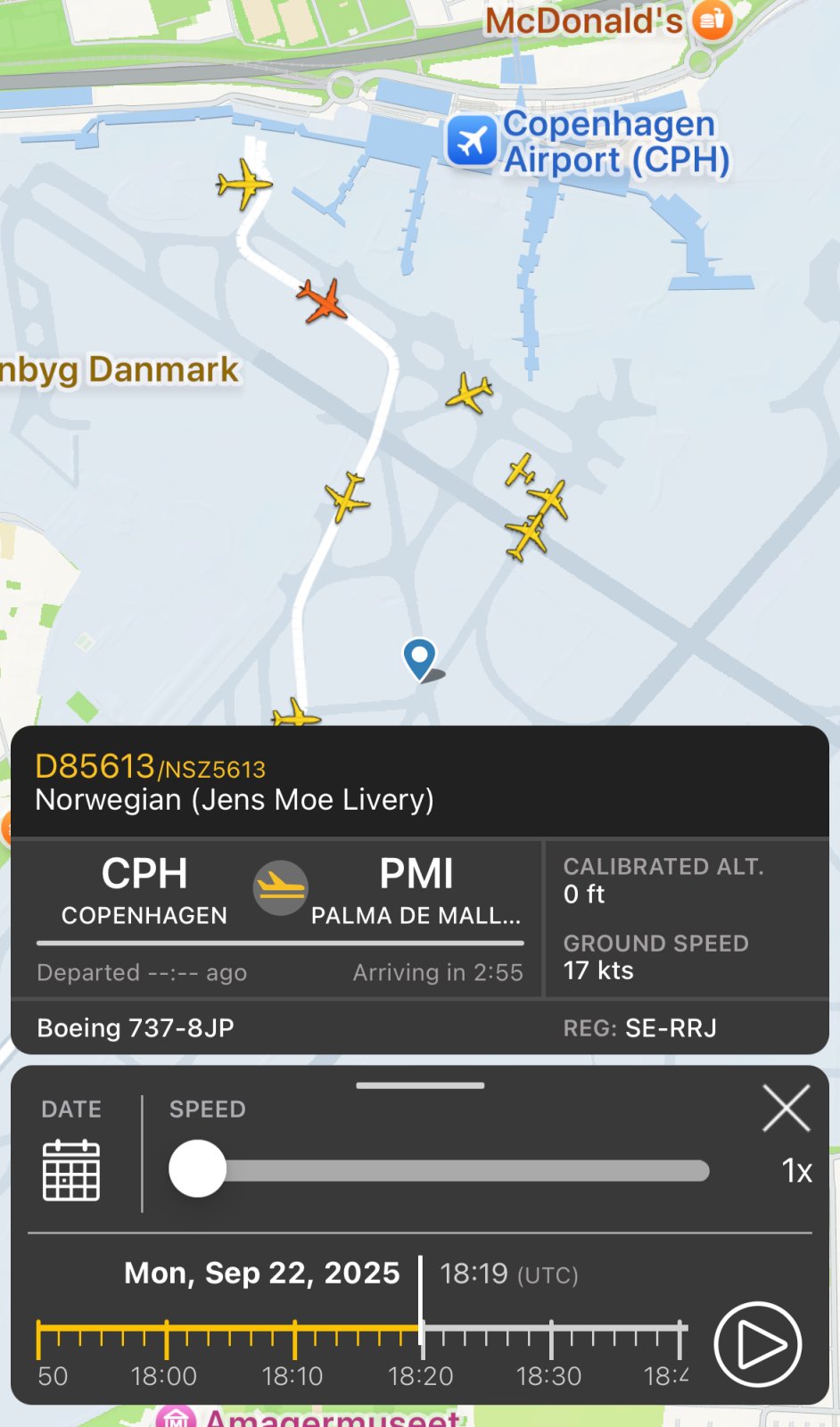Close the playback control panel

point(786,1109)
